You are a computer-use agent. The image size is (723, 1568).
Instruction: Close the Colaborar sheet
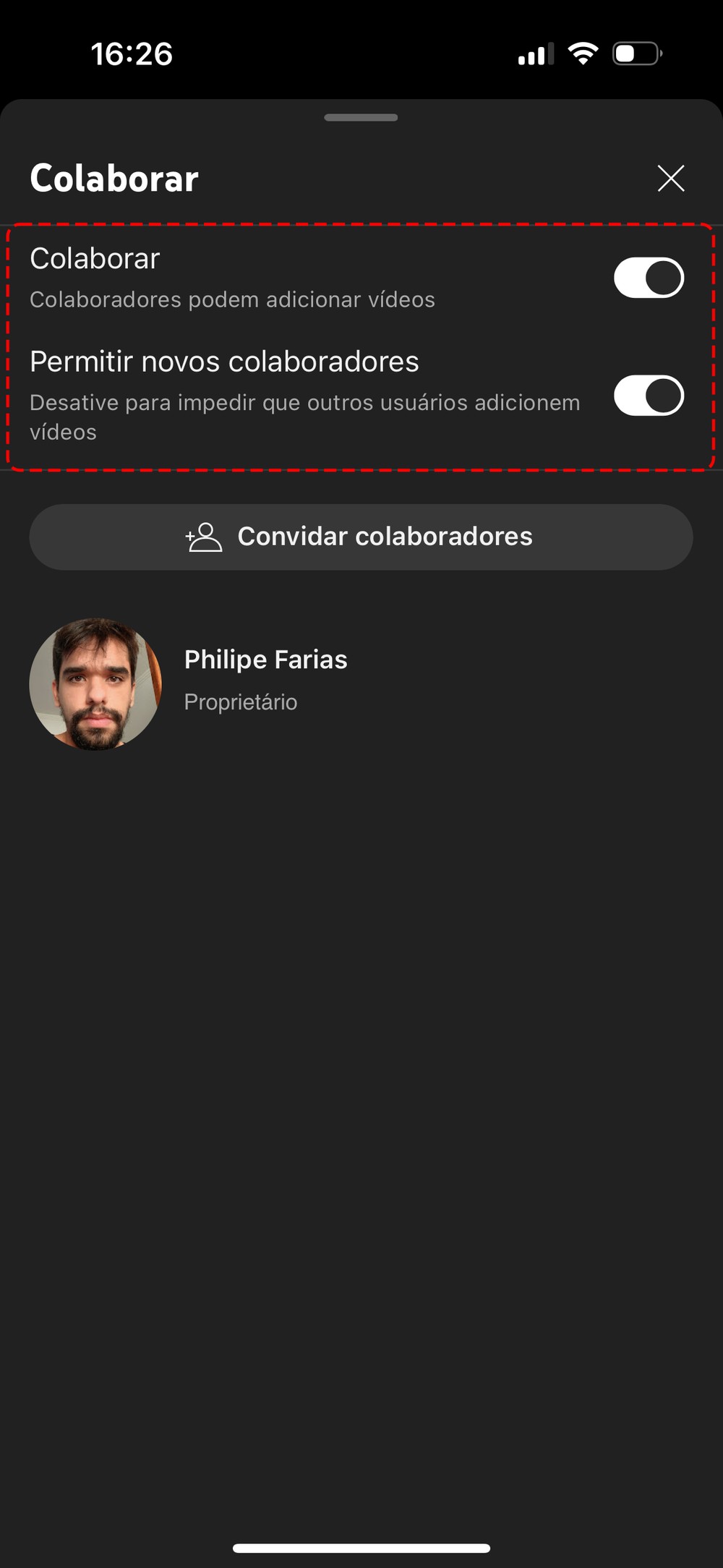click(x=671, y=178)
